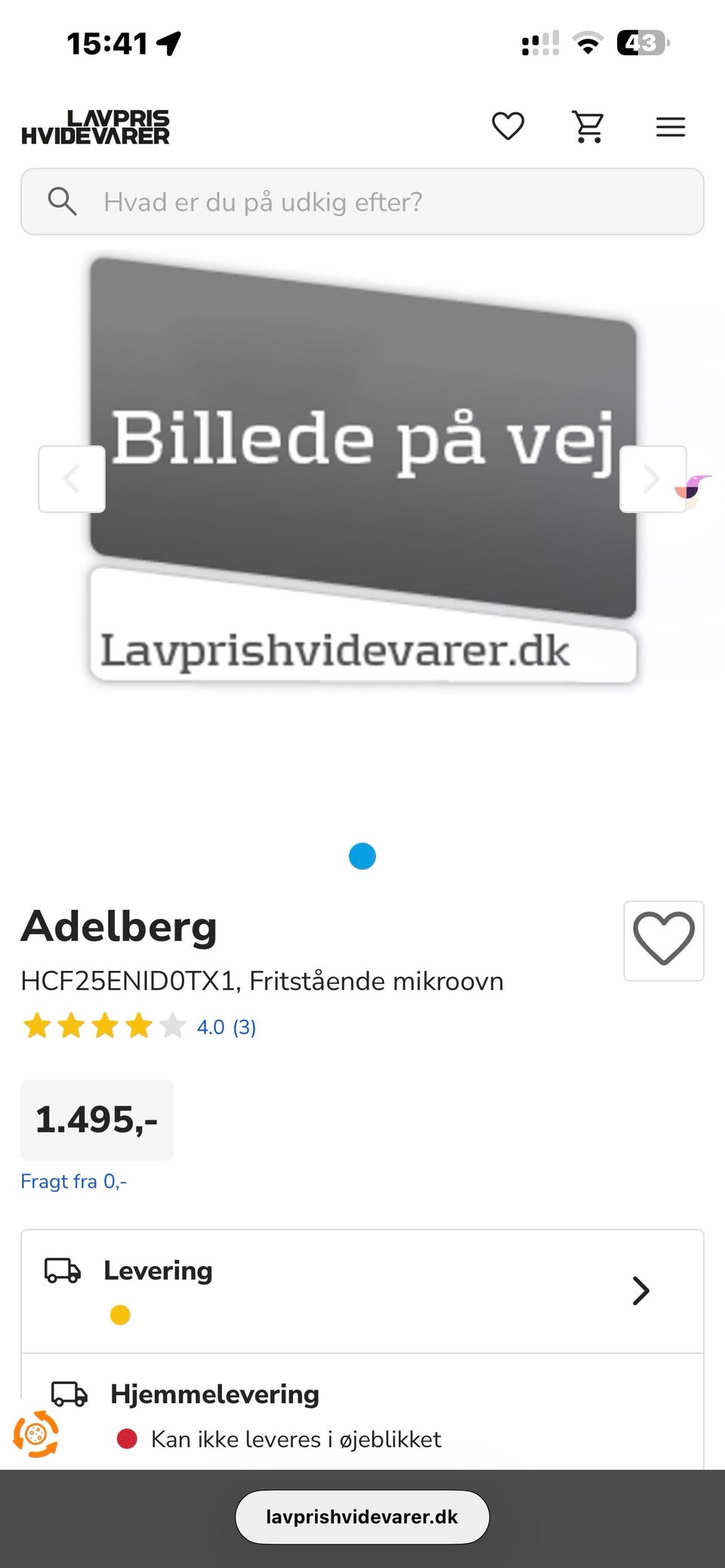Click the right carousel arrow
725x1568 pixels.
652,479
